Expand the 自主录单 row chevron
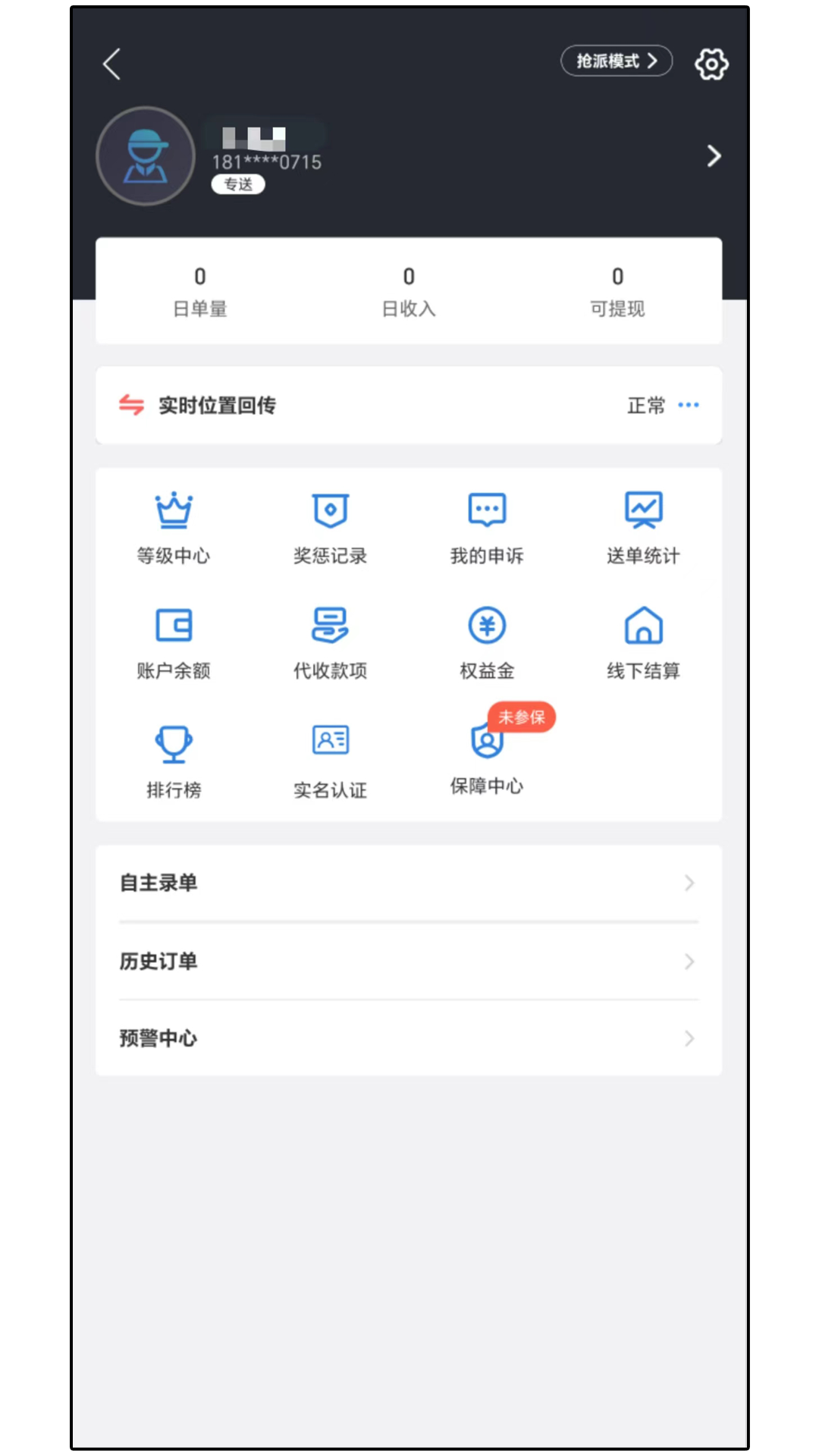 [x=689, y=882]
